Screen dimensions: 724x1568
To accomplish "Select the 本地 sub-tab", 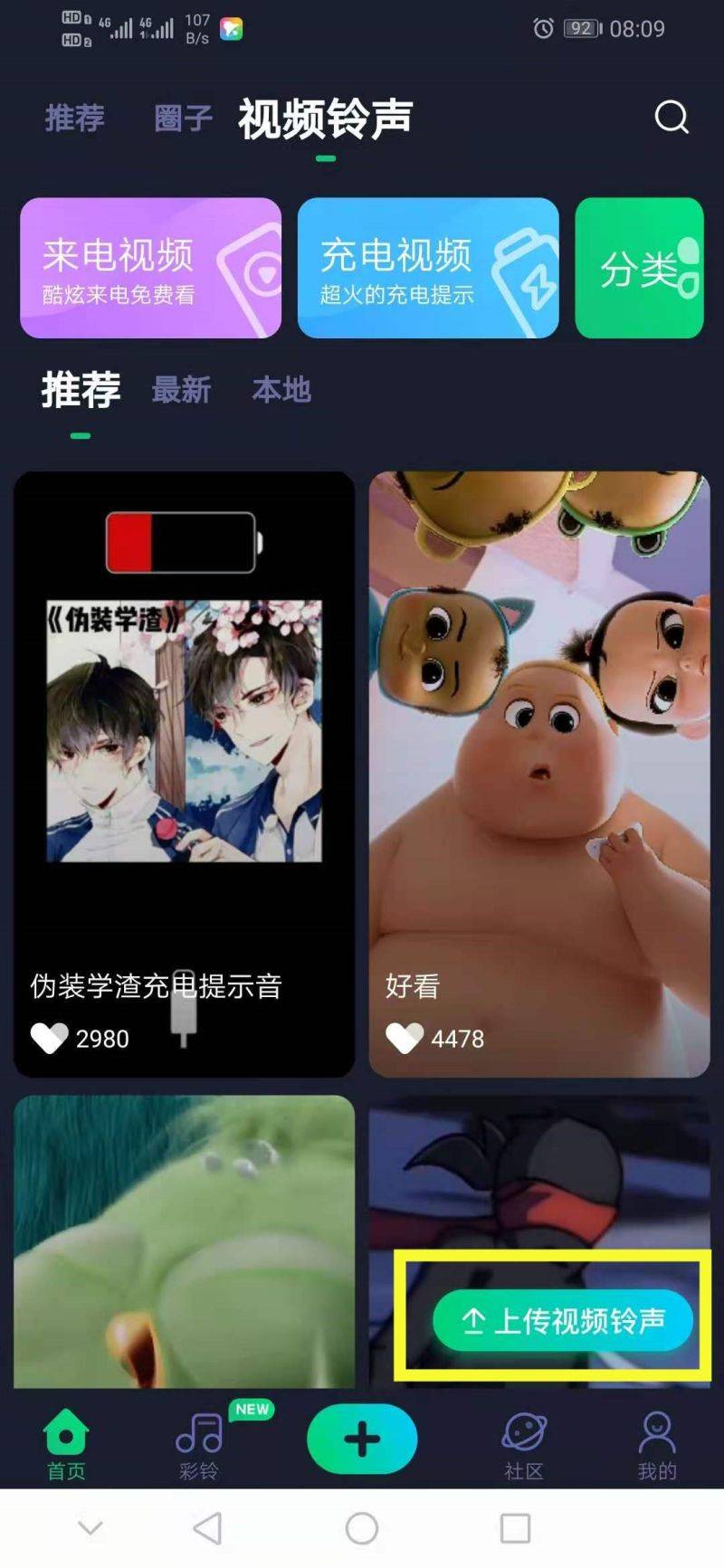I will [x=281, y=390].
